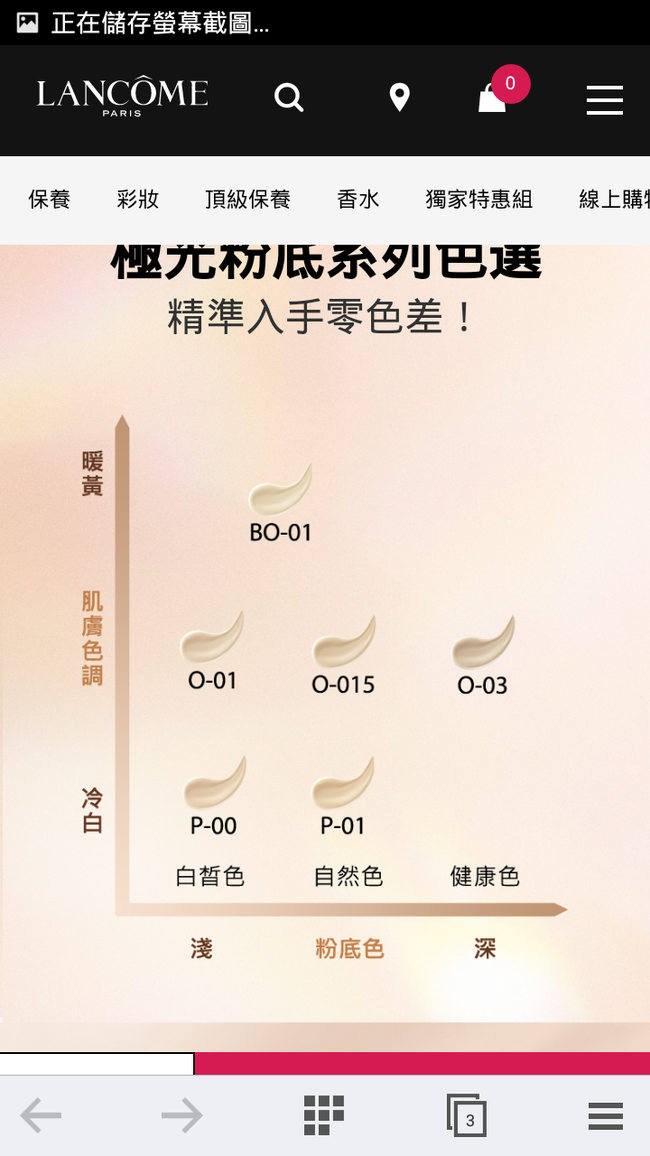Open the site hamburger menu
Viewport: 650px width, 1156px height.
click(604, 99)
